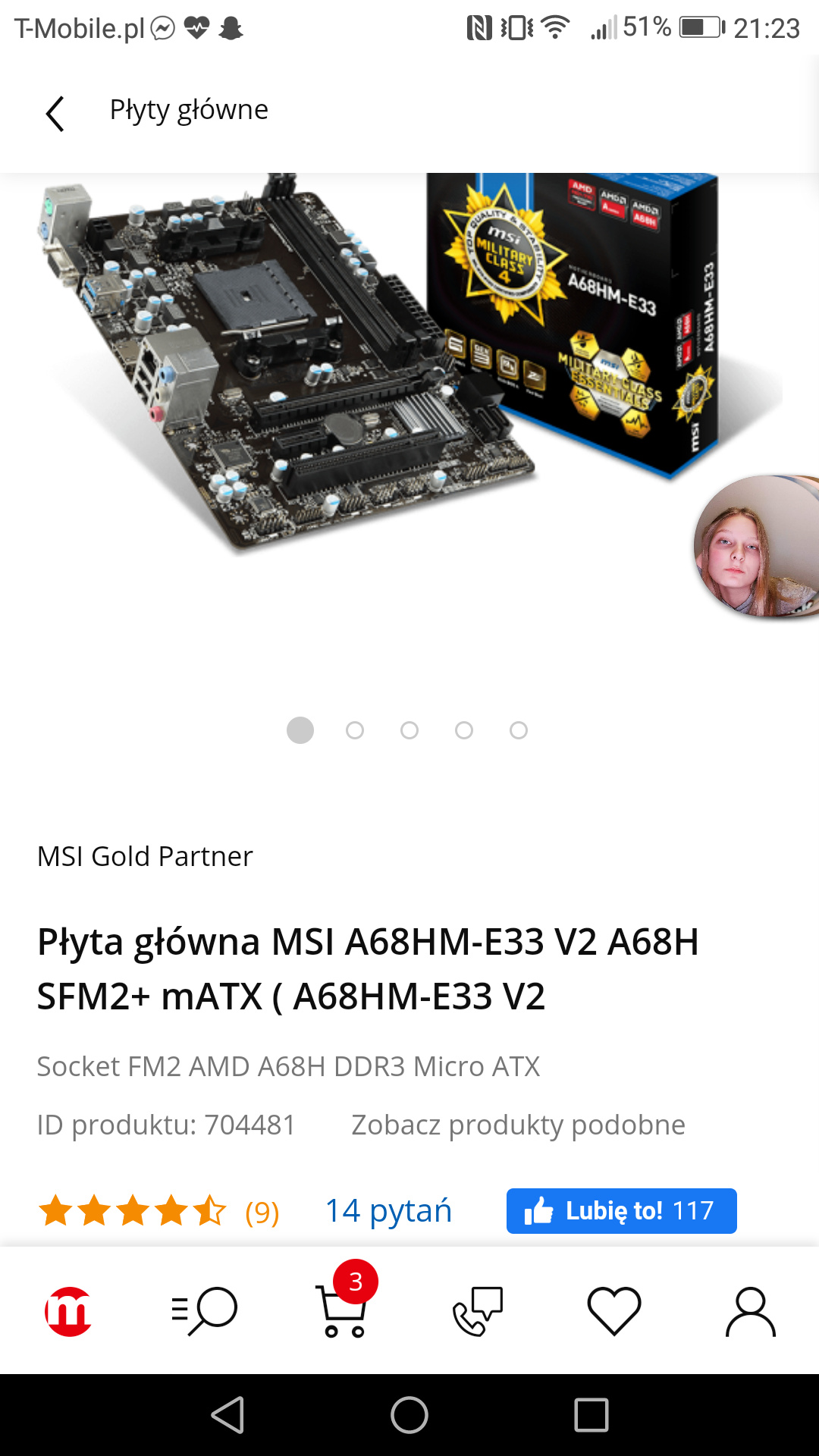Go to the store home tab
Screen dimensions: 819x1456
click(68, 1311)
